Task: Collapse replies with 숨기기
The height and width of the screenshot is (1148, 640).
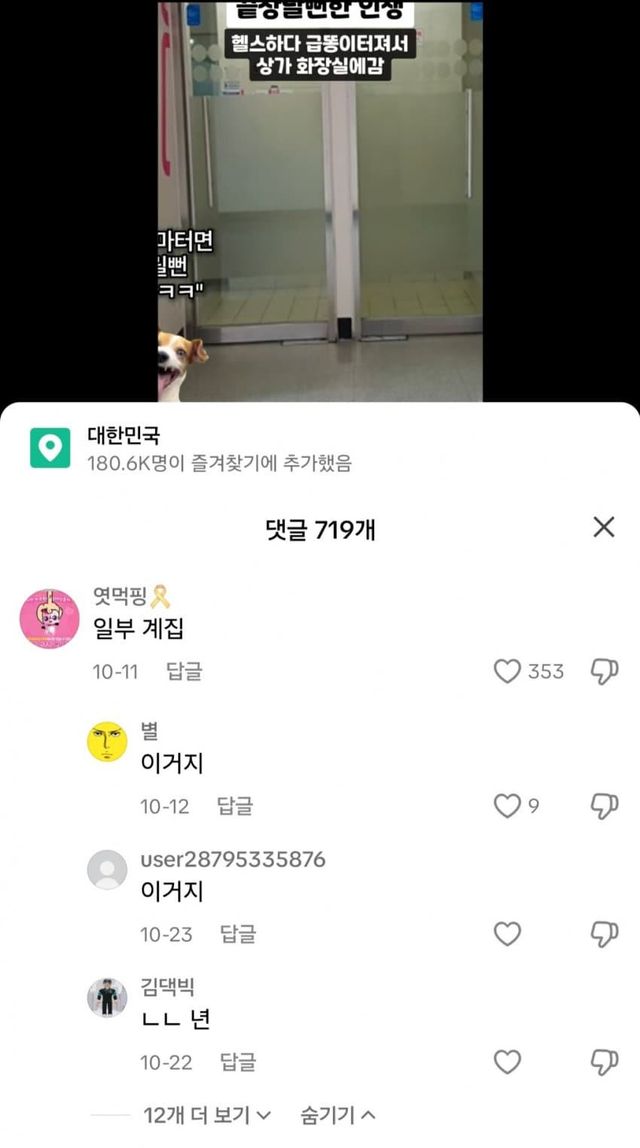Action: click(x=337, y=1114)
